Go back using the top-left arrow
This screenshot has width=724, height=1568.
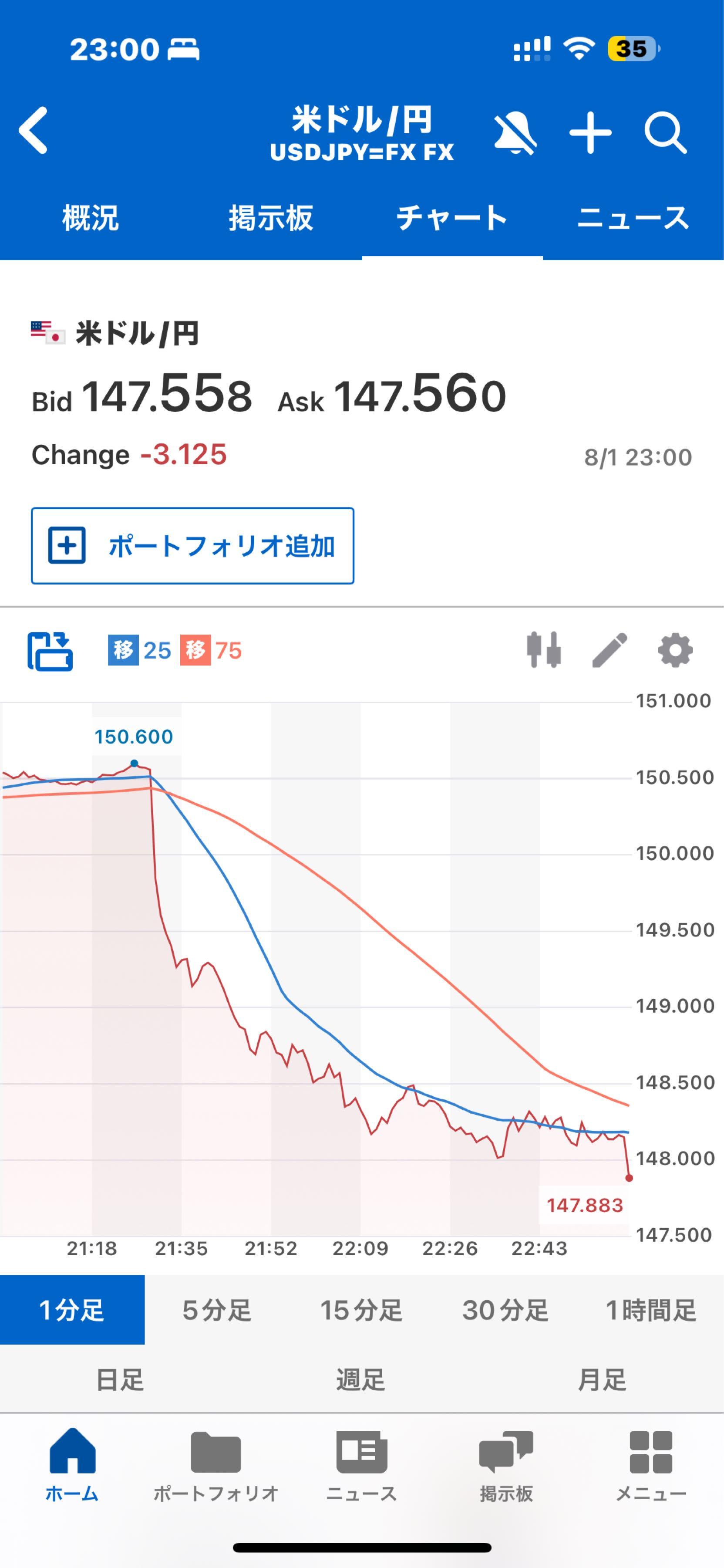pyautogui.click(x=34, y=130)
